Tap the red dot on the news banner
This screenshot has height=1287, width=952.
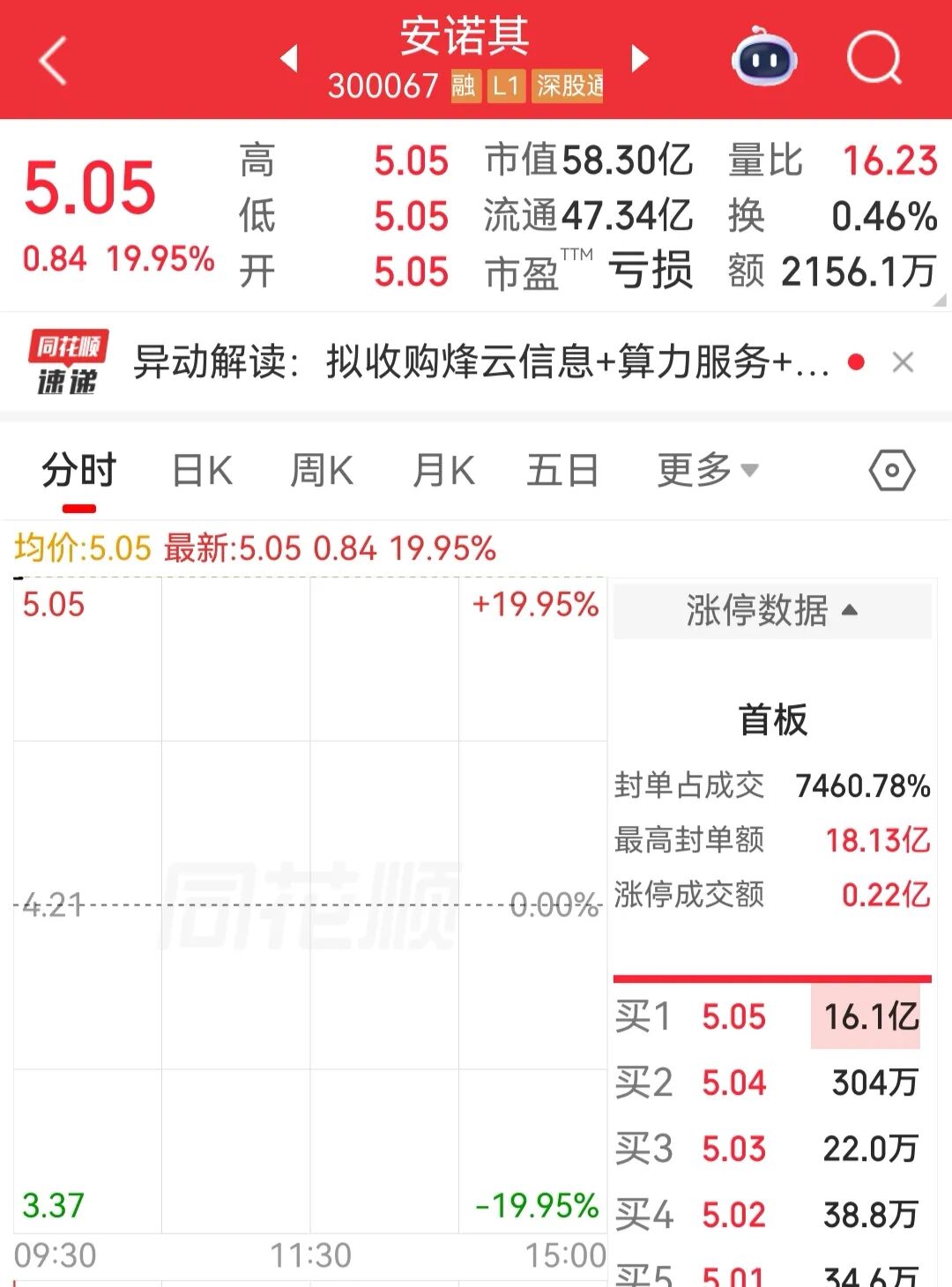pos(853,361)
